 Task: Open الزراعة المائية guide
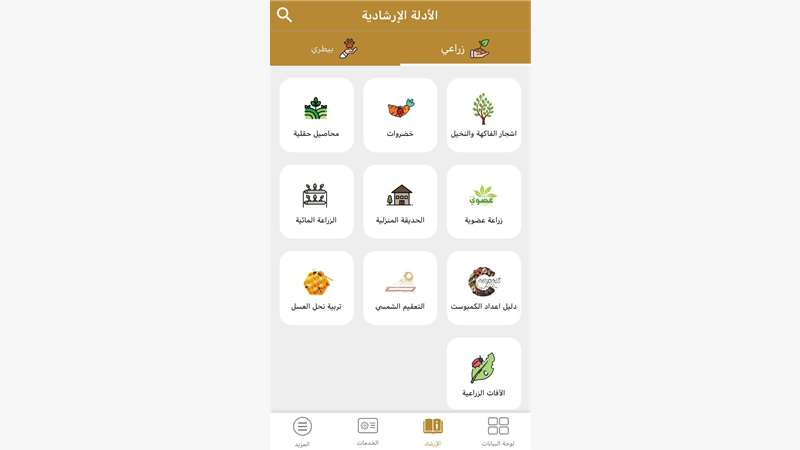pos(316,201)
